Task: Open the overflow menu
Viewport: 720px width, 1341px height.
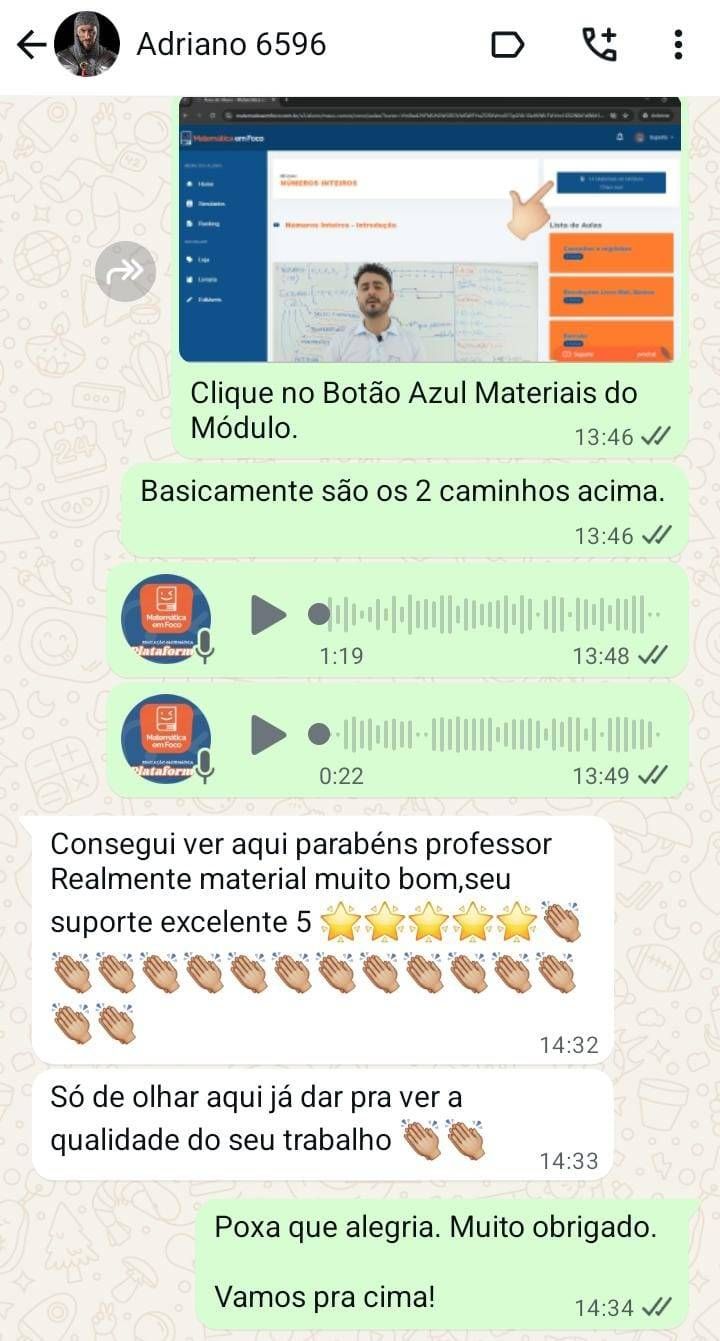Action: (x=678, y=45)
